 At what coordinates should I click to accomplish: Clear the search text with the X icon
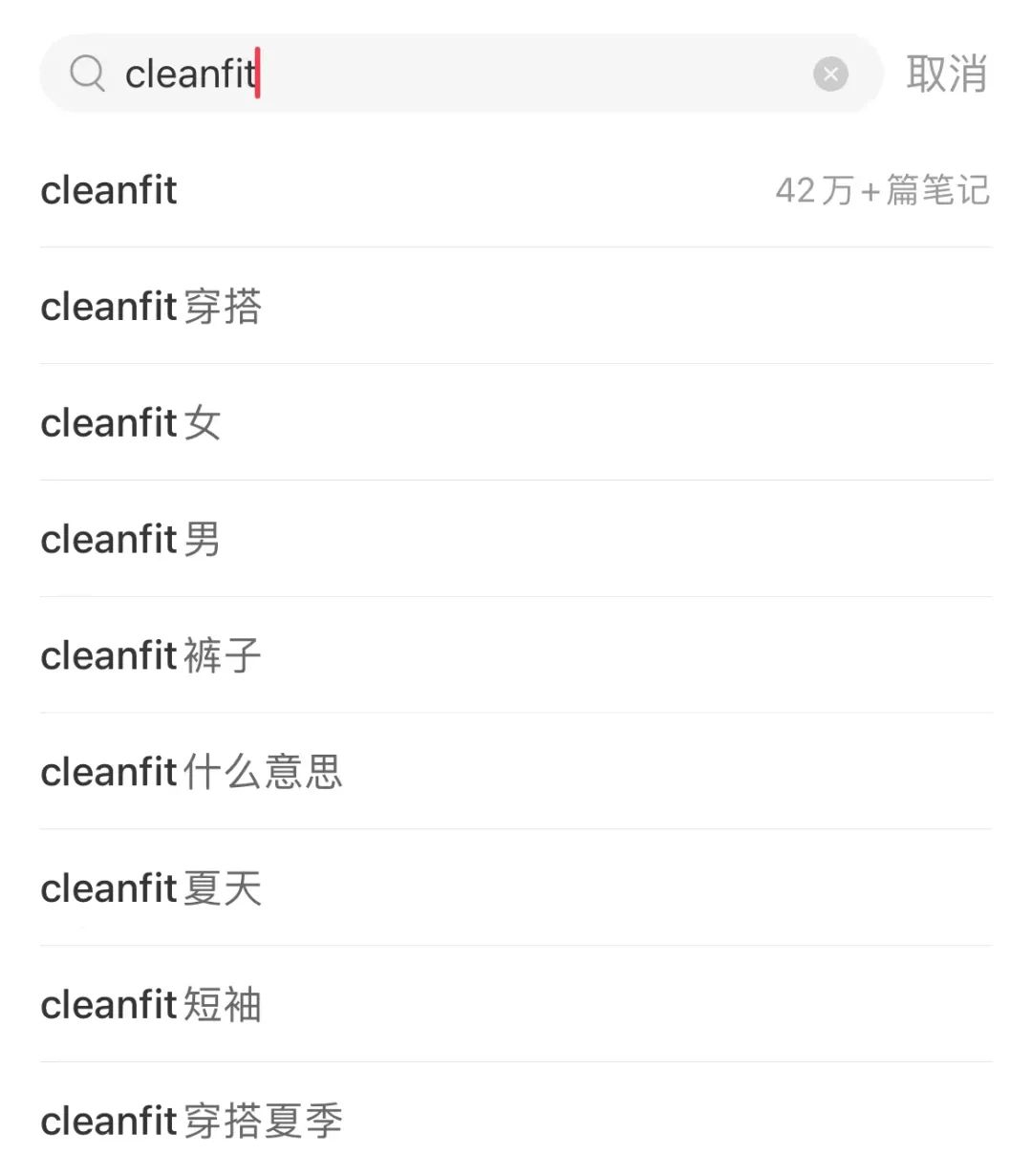(x=830, y=74)
